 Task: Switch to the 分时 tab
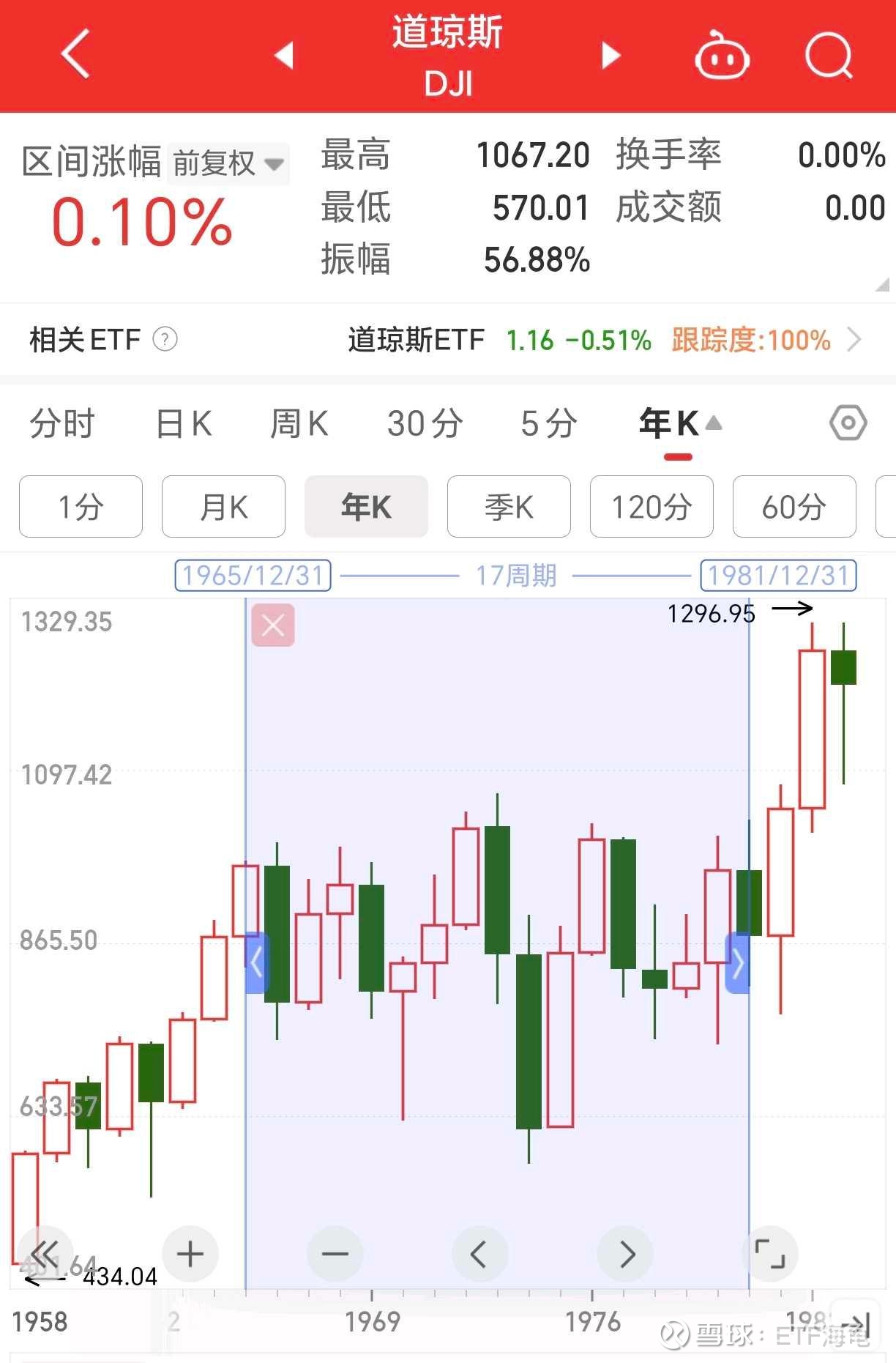point(61,423)
